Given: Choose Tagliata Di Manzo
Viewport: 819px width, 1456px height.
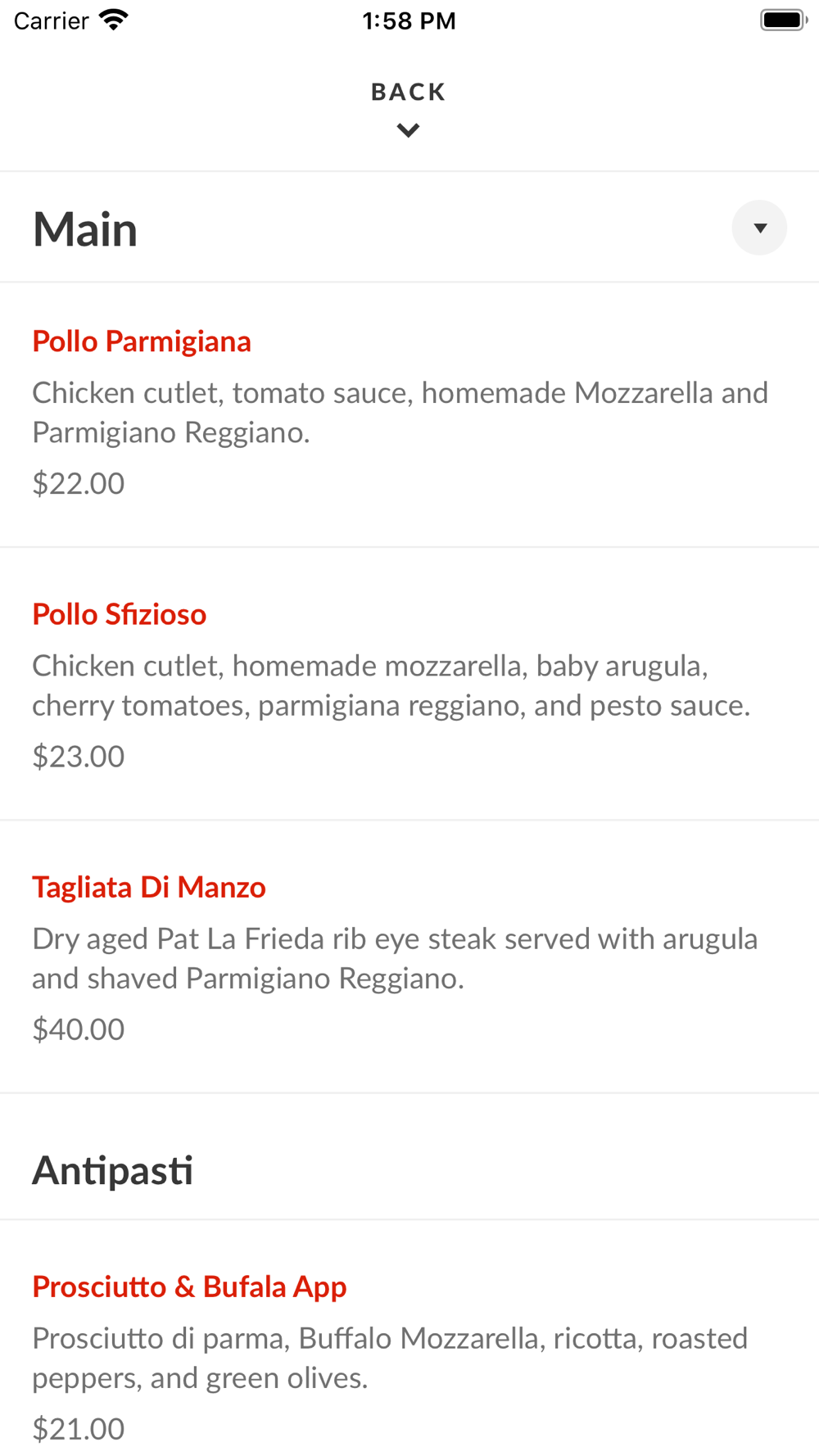Looking at the screenshot, I should (149, 887).
